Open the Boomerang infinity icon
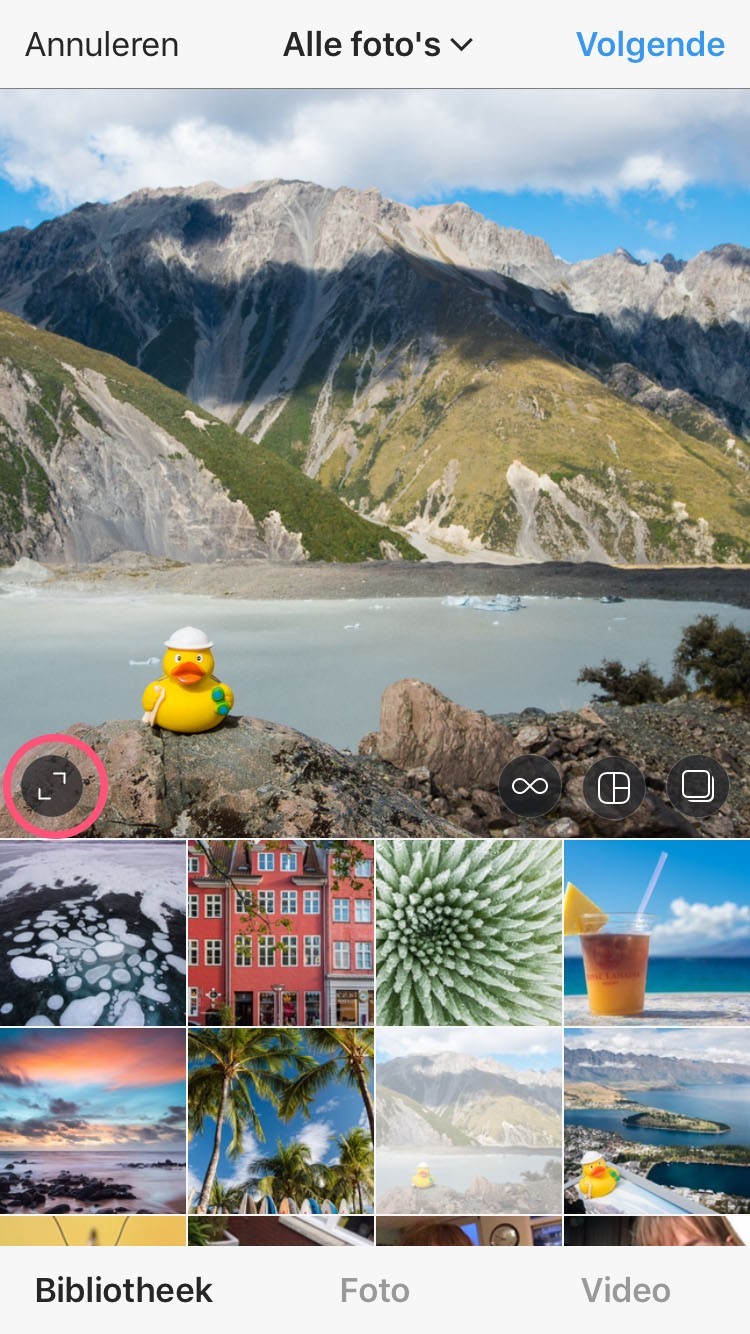 (530, 786)
